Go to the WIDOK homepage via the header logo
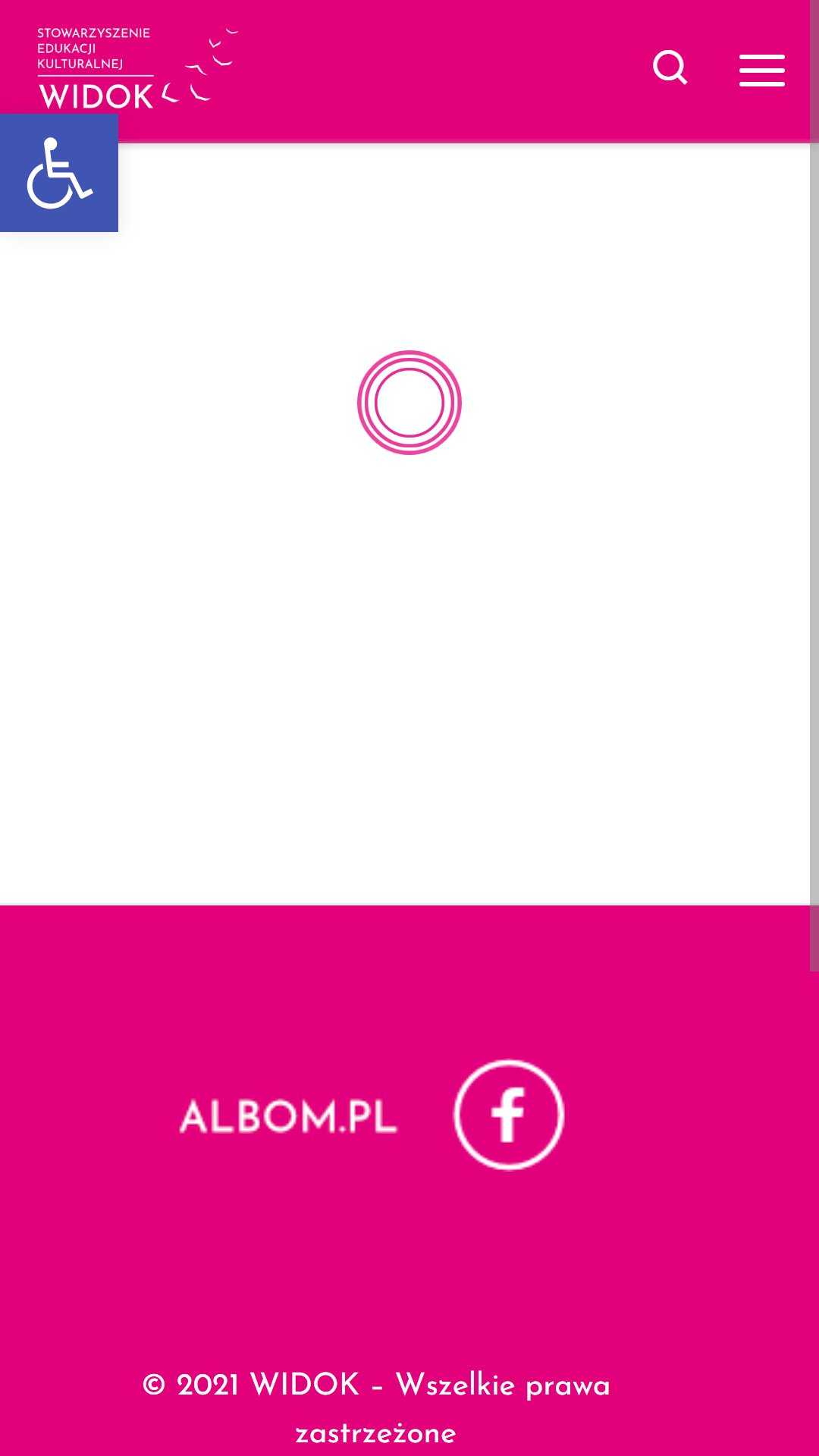The width and height of the screenshot is (819, 1456). 138,69
